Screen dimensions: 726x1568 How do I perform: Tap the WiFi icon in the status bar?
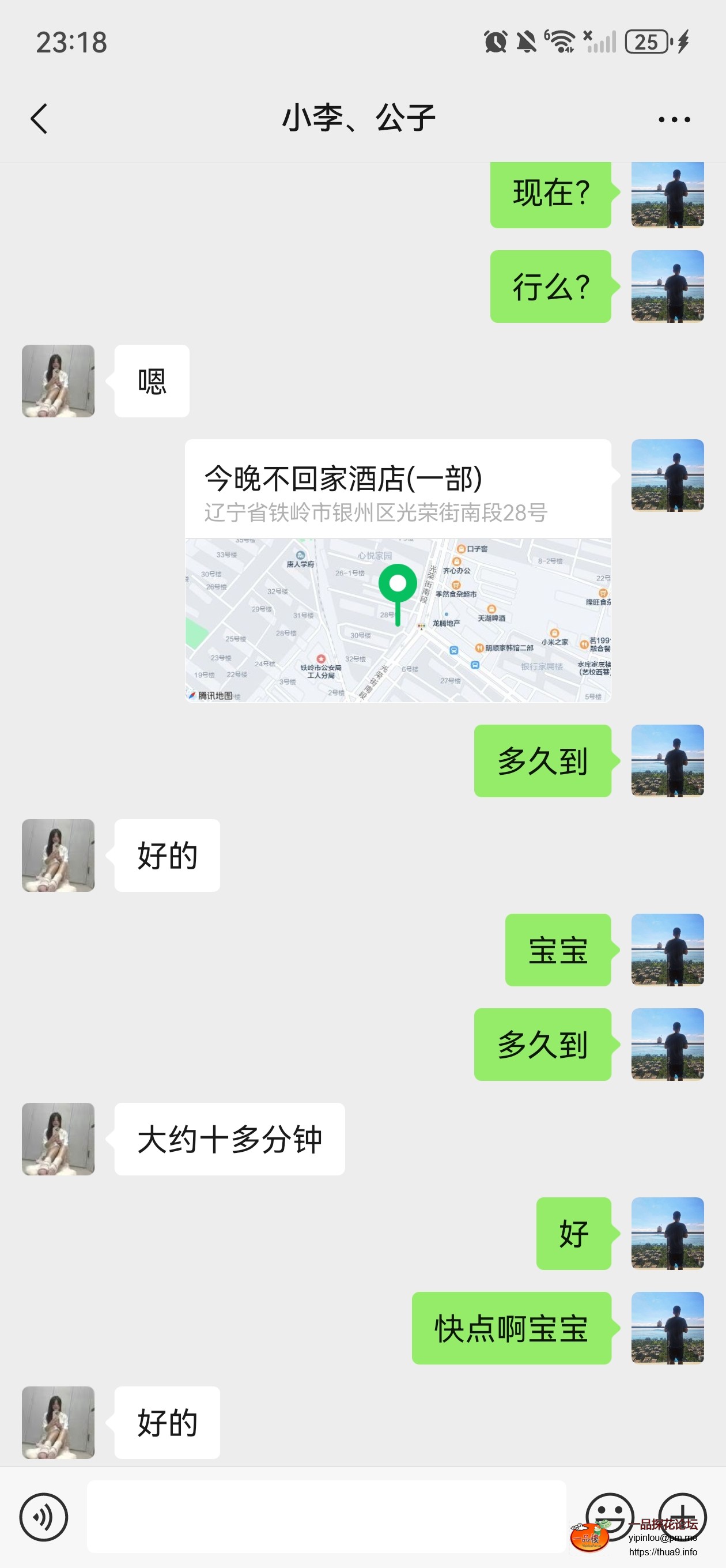coord(561,42)
